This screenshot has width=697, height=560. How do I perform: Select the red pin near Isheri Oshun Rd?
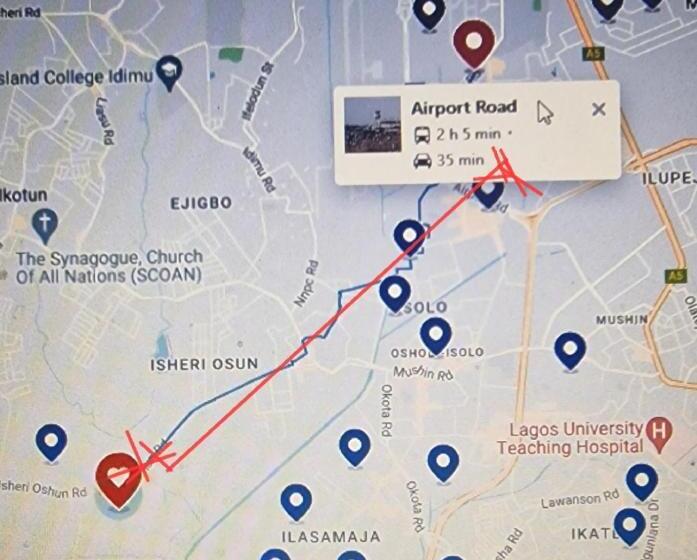118,477
